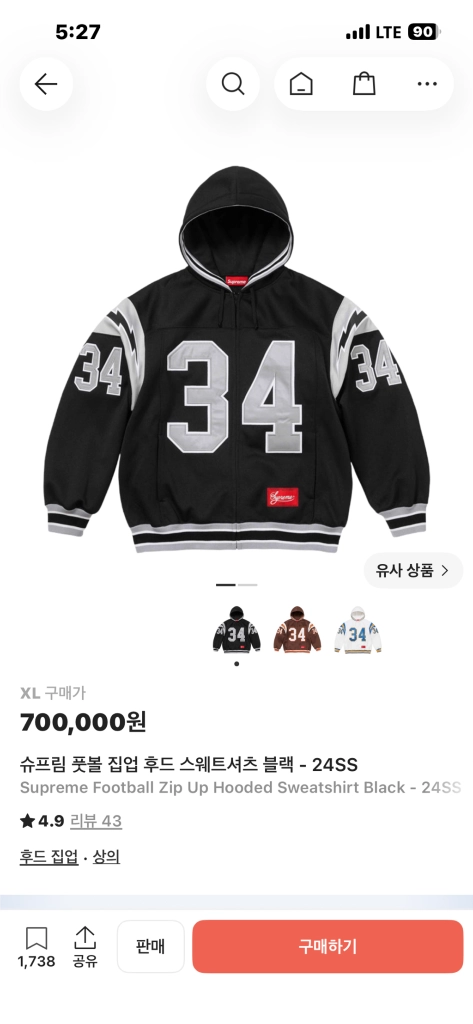The image size is (473, 1024).
Task: Go back using the arrow button
Action: 46,84
